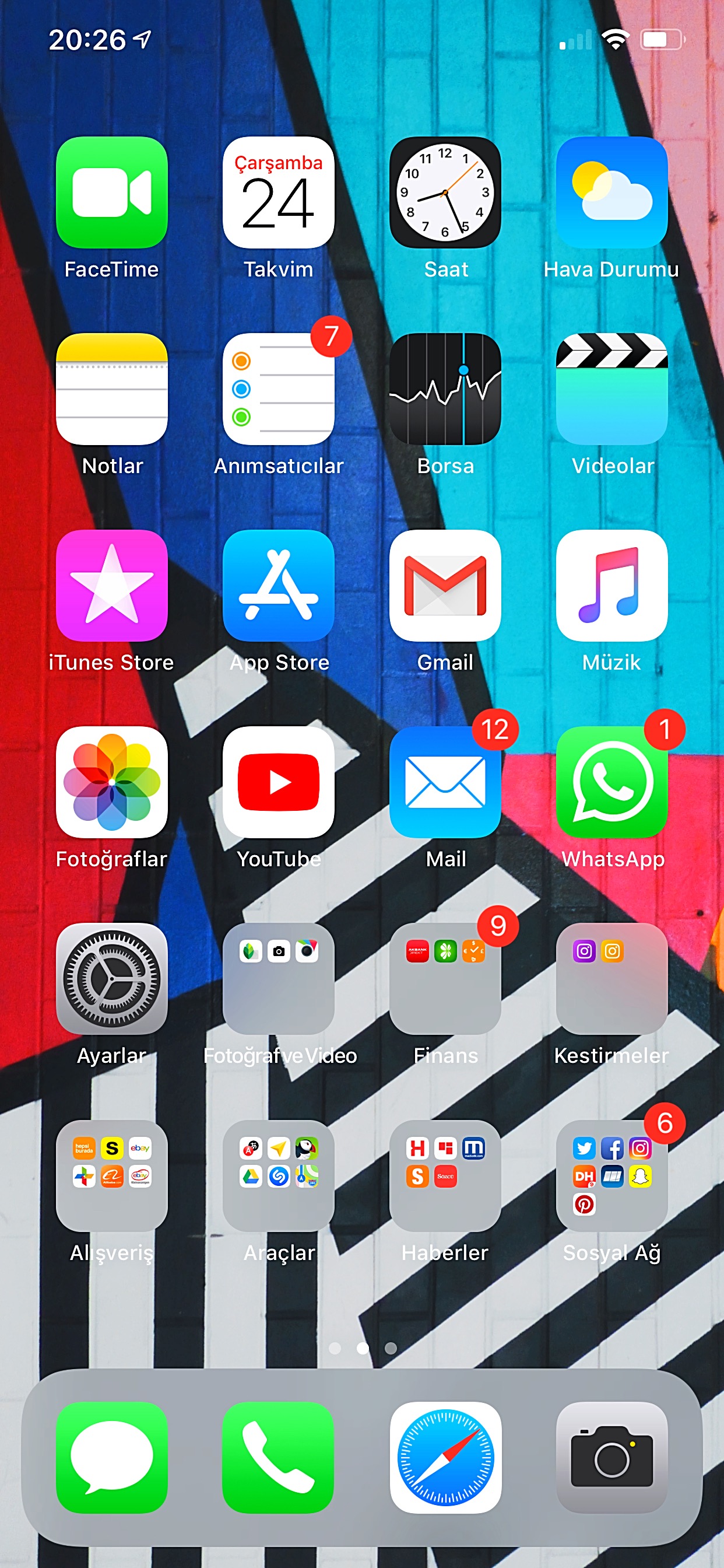Open Ayarlar settings
This screenshot has height=1568, width=724.
click(111, 979)
